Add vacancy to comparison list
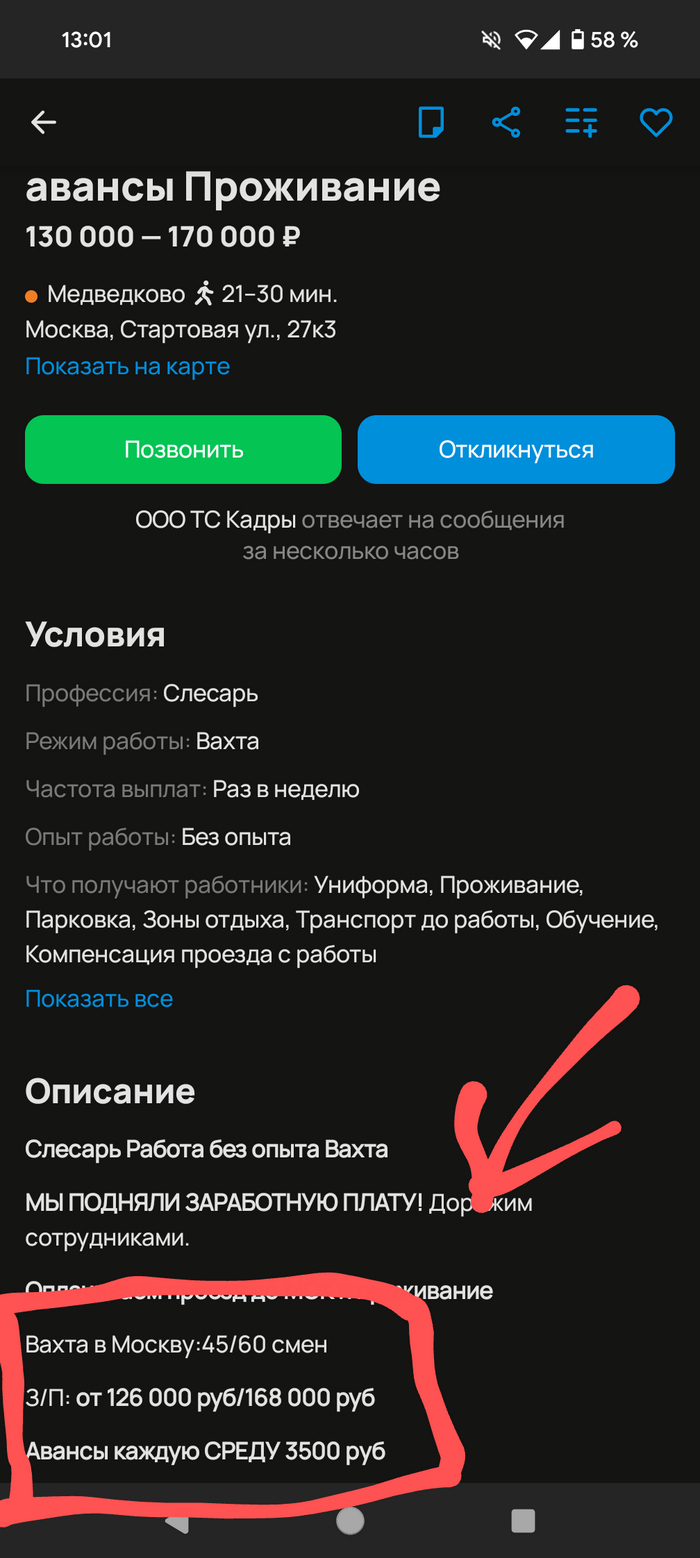 581,123
